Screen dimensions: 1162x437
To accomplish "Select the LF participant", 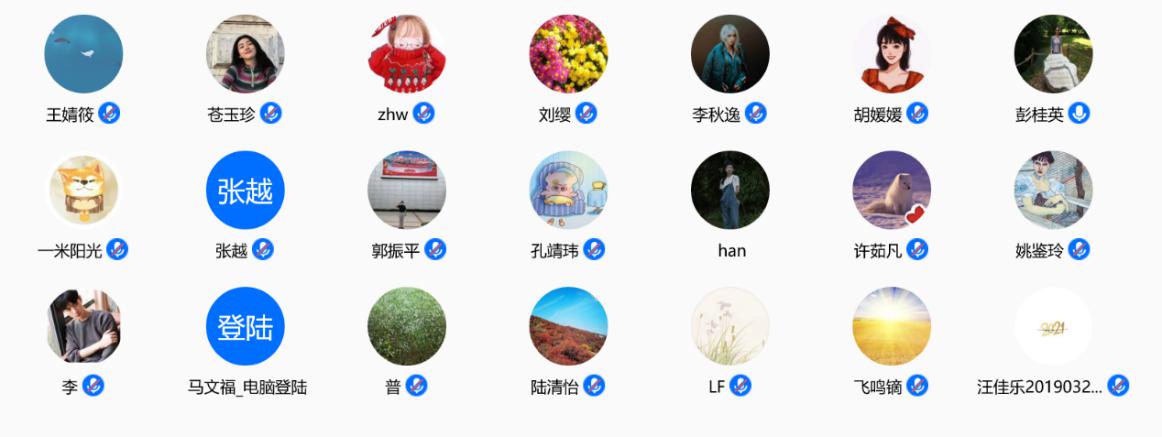I will [x=730, y=326].
